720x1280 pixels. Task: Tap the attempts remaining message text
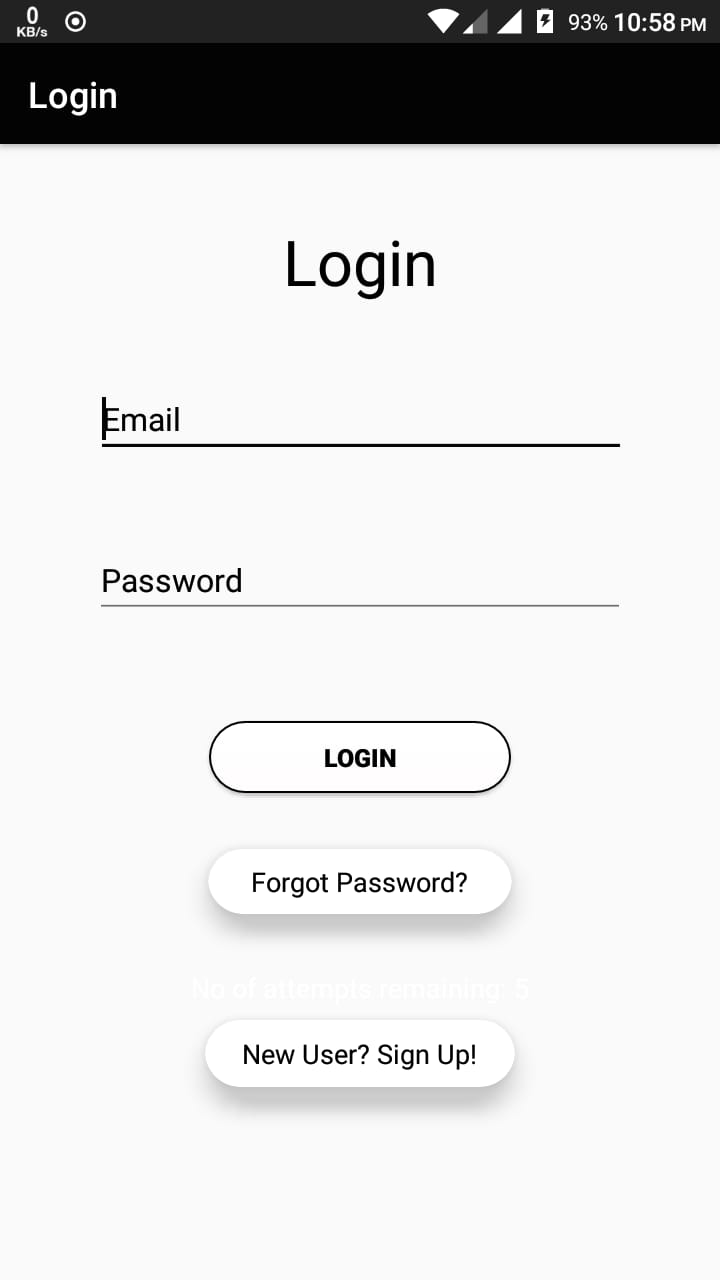pyautogui.click(x=360, y=988)
